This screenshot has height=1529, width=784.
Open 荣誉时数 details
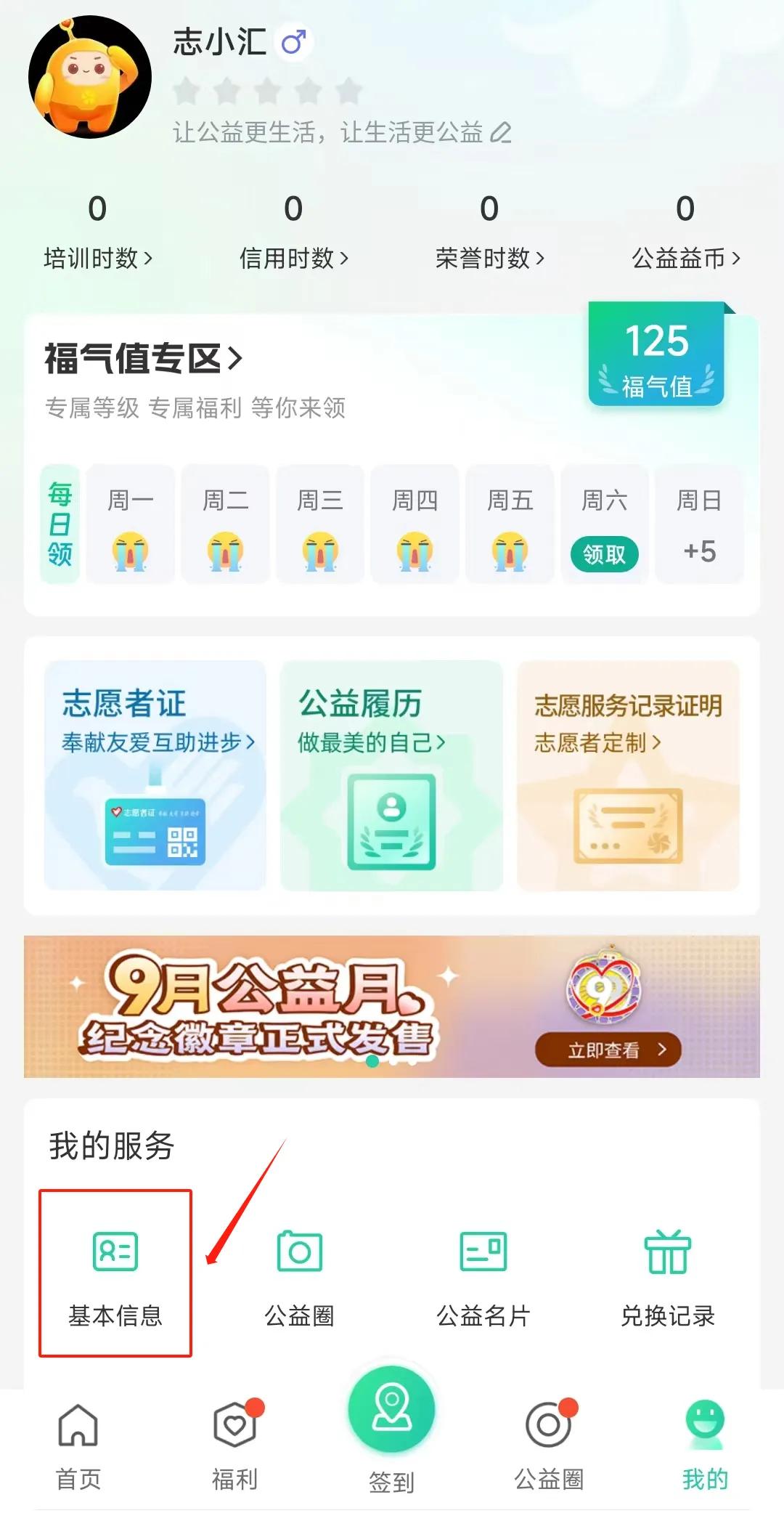point(489,258)
